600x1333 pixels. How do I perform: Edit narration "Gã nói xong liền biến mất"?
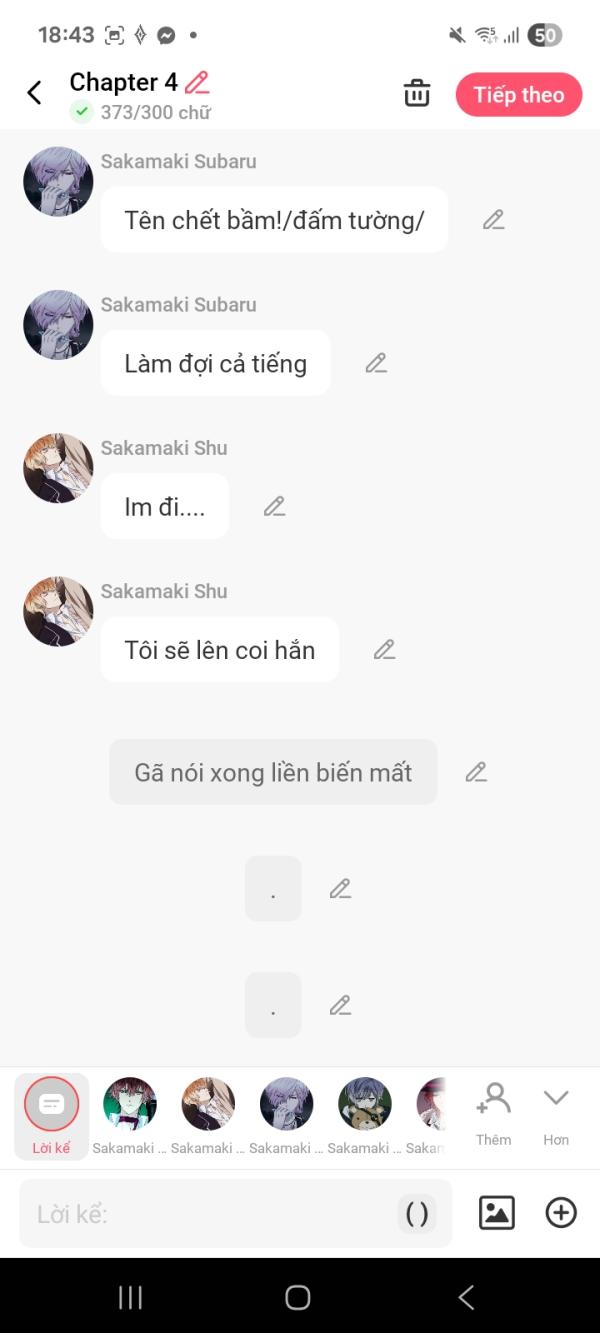tap(476, 772)
